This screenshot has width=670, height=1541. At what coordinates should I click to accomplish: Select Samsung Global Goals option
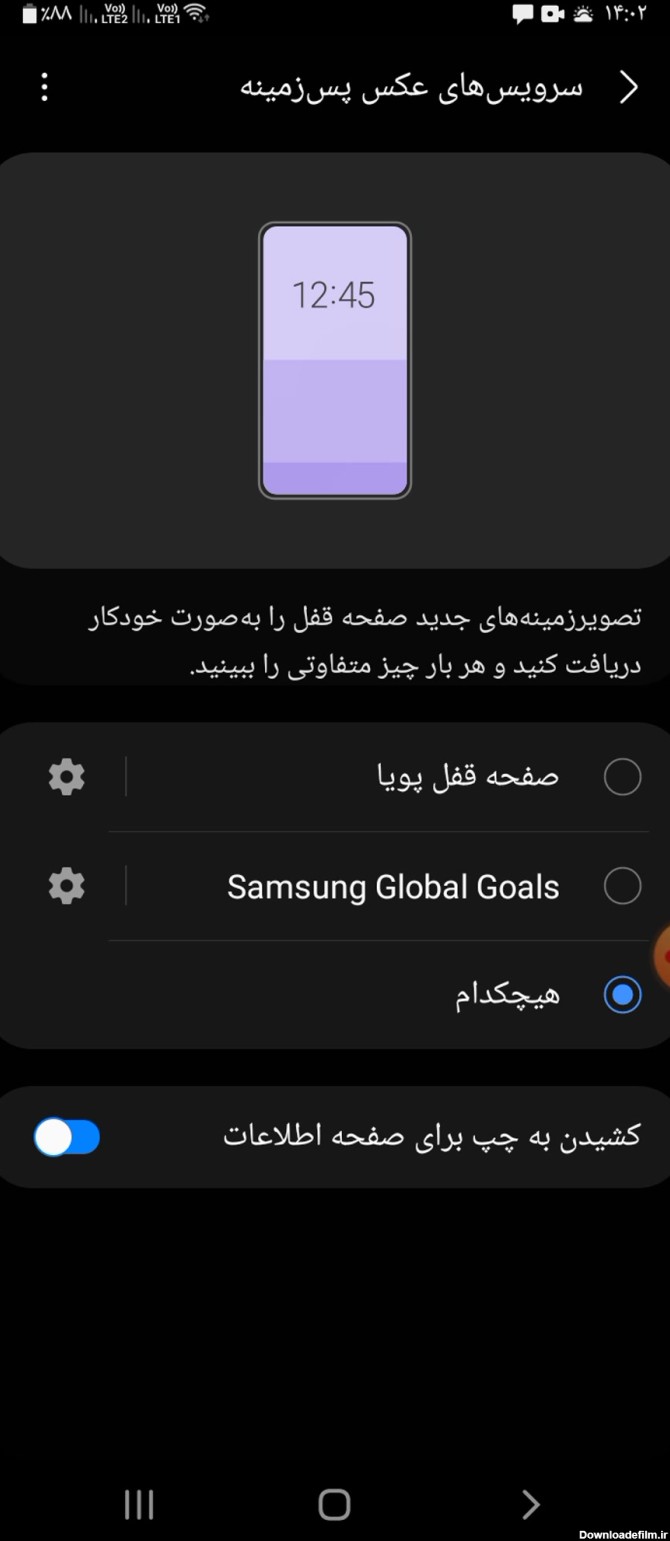pyautogui.click(x=622, y=886)
